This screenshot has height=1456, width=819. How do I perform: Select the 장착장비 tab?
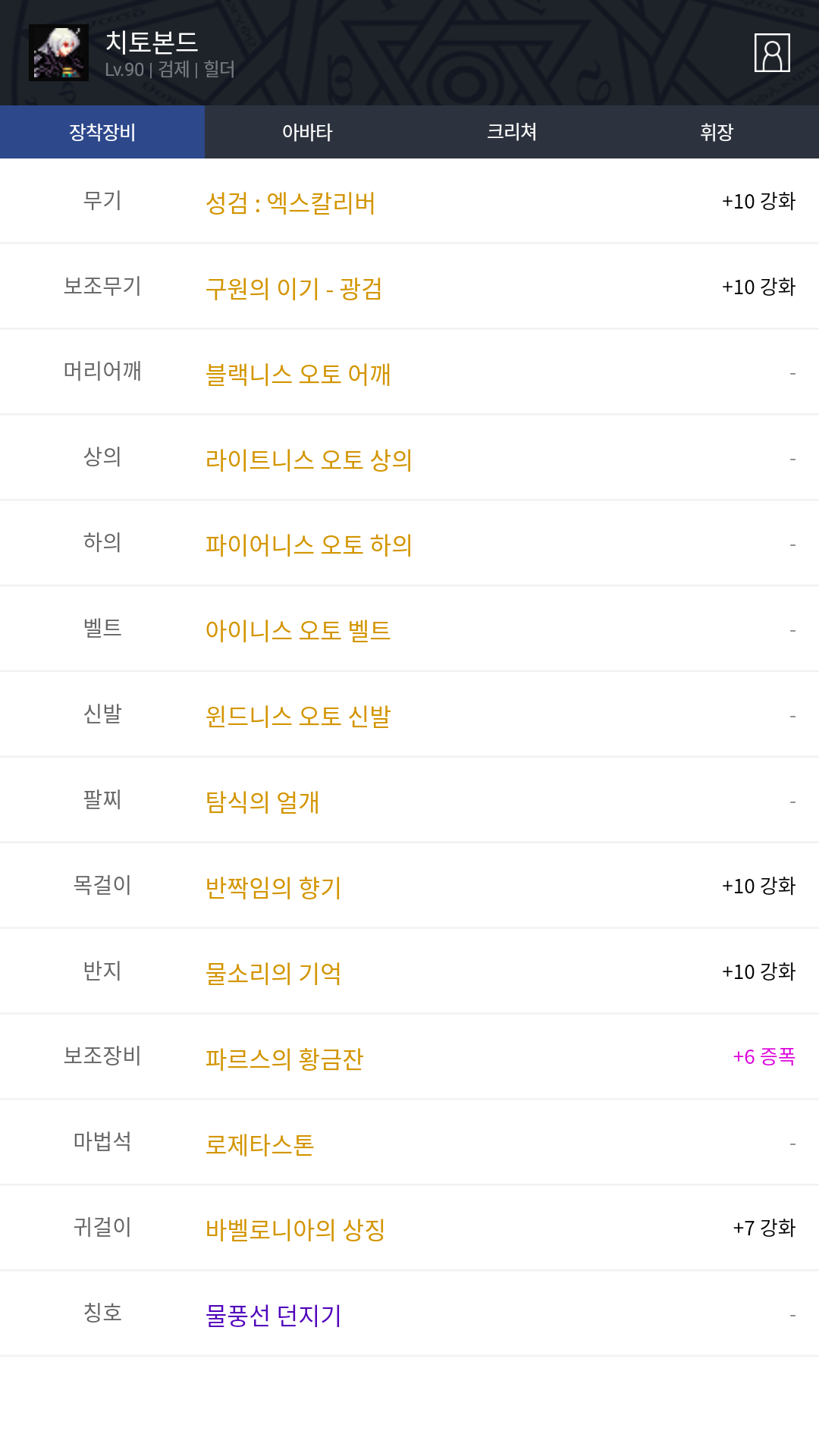[102, 132]
